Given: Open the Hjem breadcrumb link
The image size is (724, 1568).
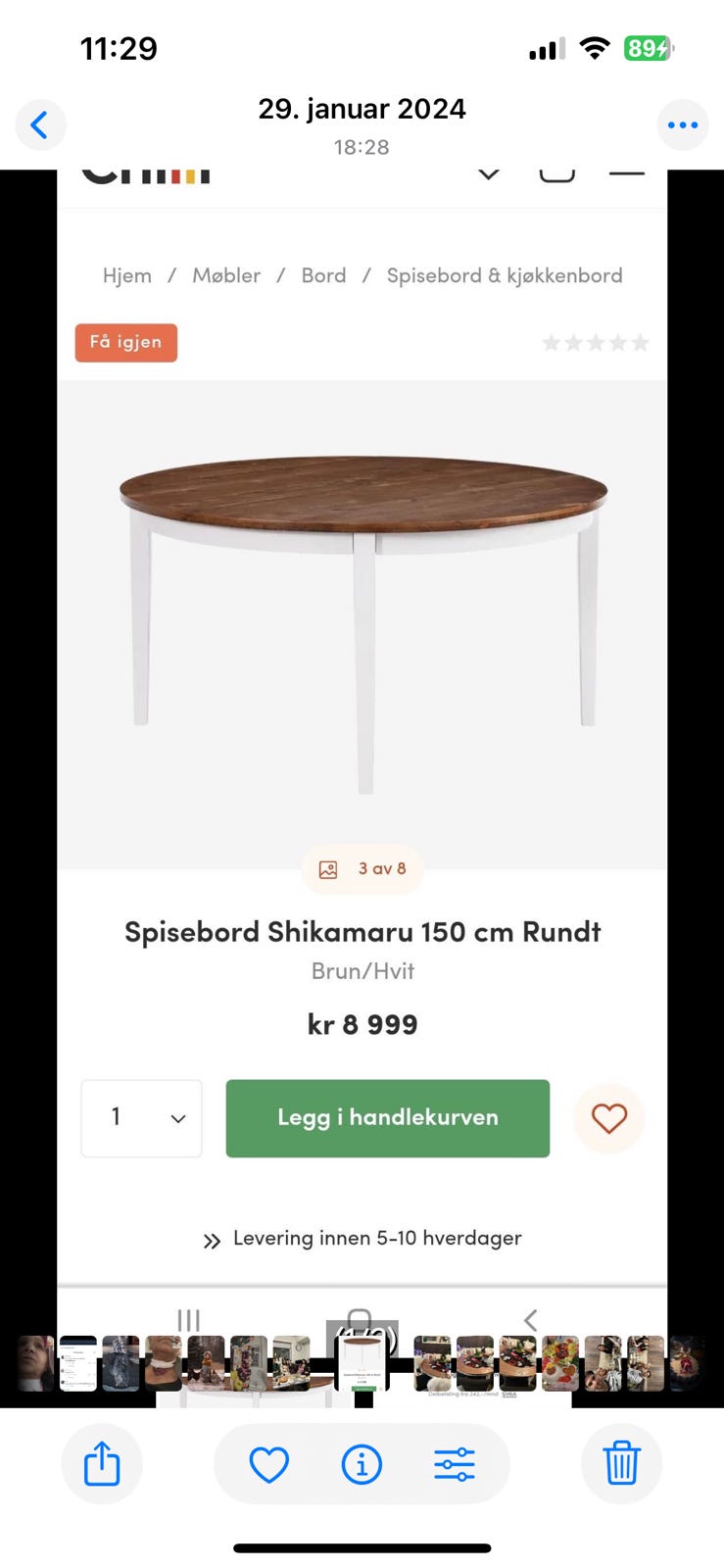Looking at the screenshot, I should point(126,275).
